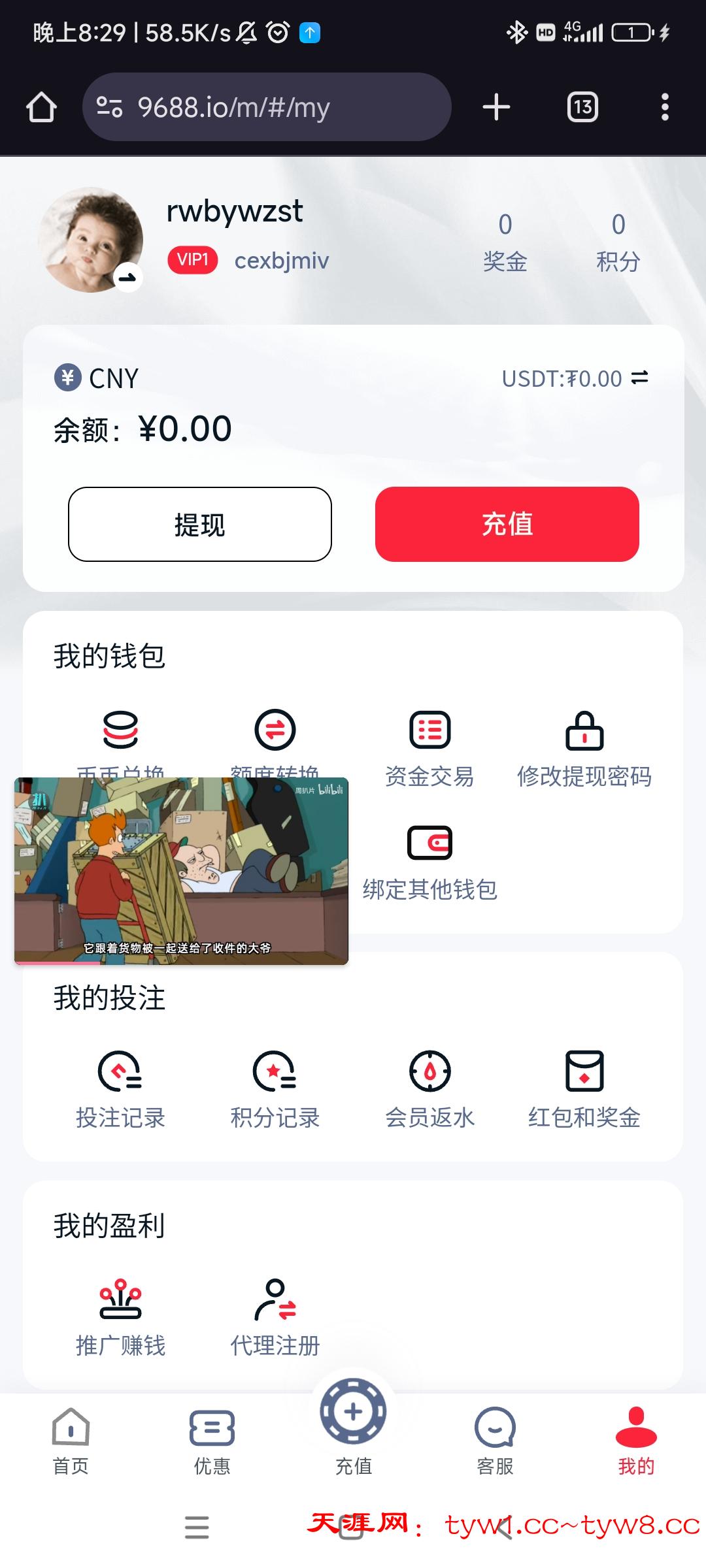This screenshot has height=1568, width=706.
Task: Tap the 9688.io address bar
Action: 267,107
